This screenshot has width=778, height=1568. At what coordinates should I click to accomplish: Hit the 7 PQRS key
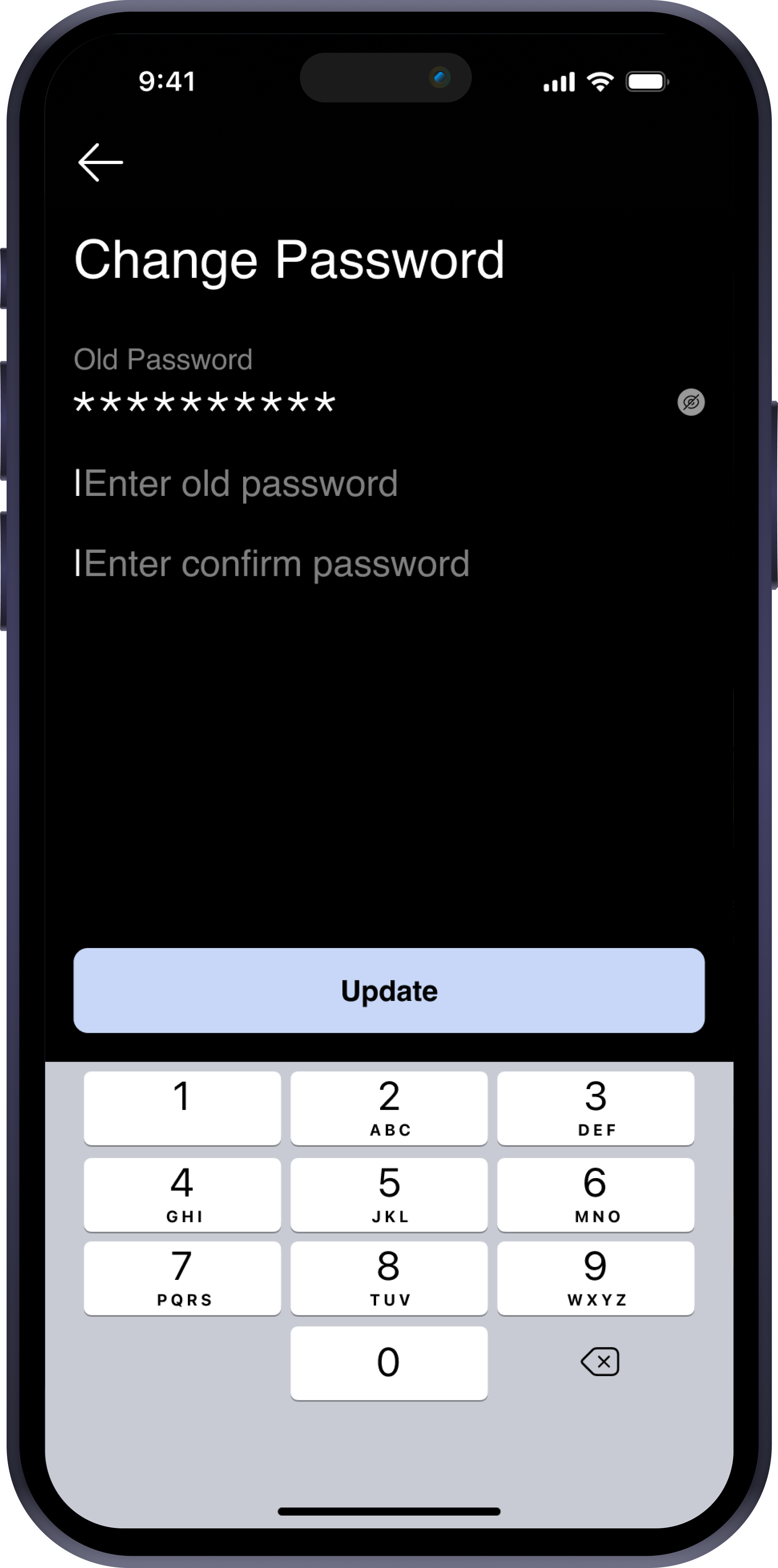tap(182, 1278)
